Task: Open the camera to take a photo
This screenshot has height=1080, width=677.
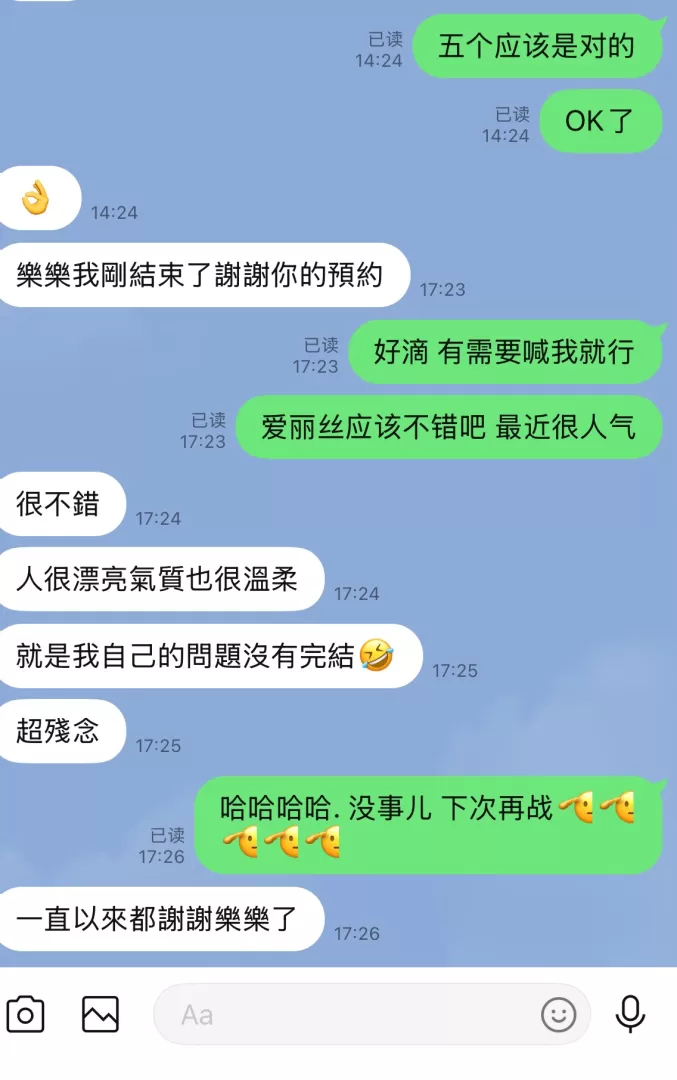Action: [26, 1015]
